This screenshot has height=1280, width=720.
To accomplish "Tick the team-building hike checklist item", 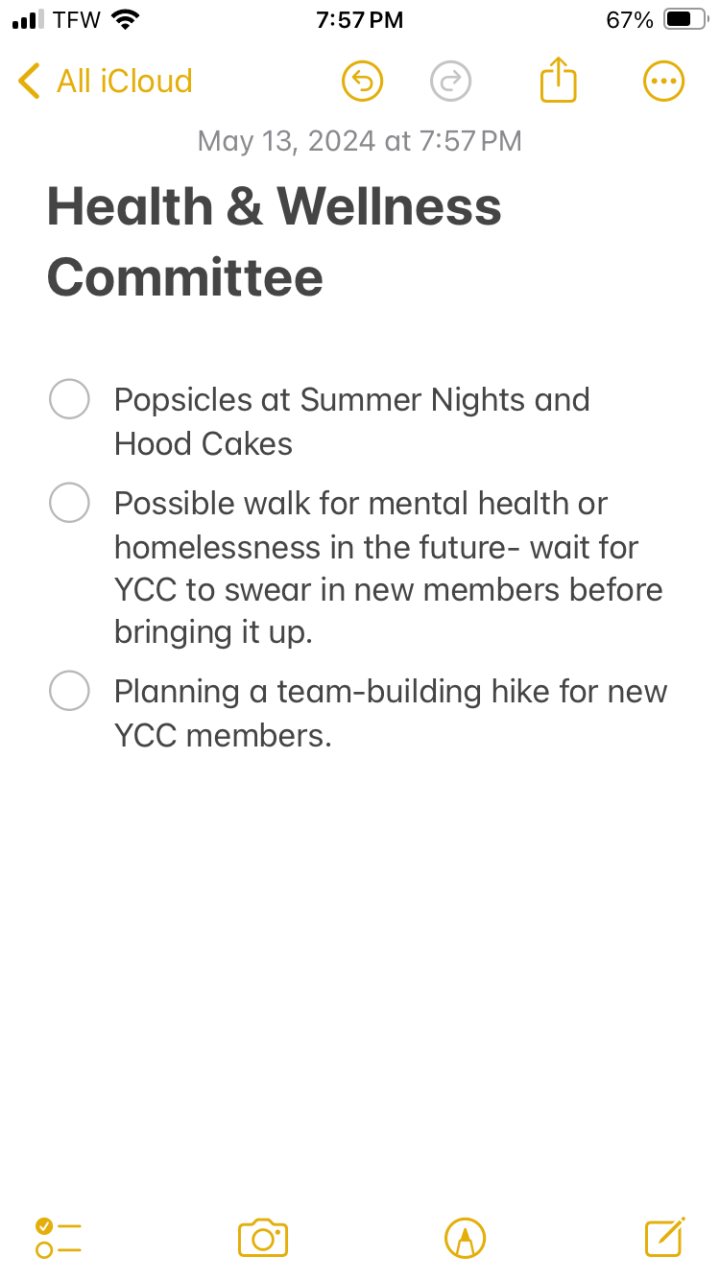I will pyautogui.click(x=70, y=691).
